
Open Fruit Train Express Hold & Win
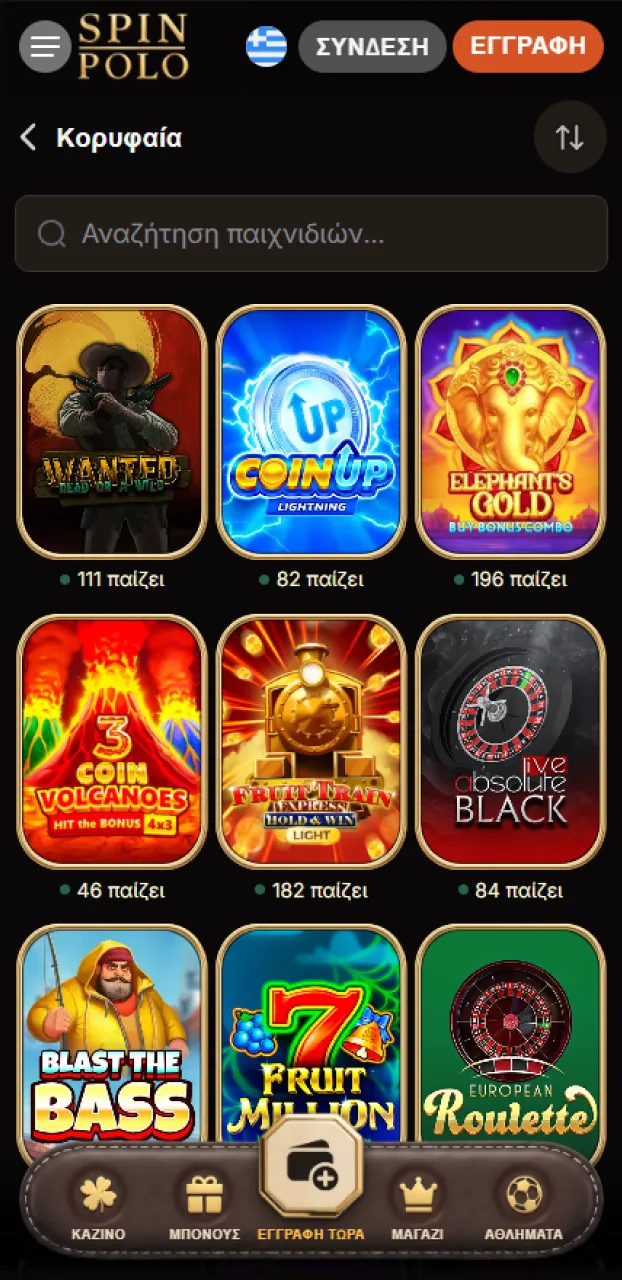tap(311, 741)
